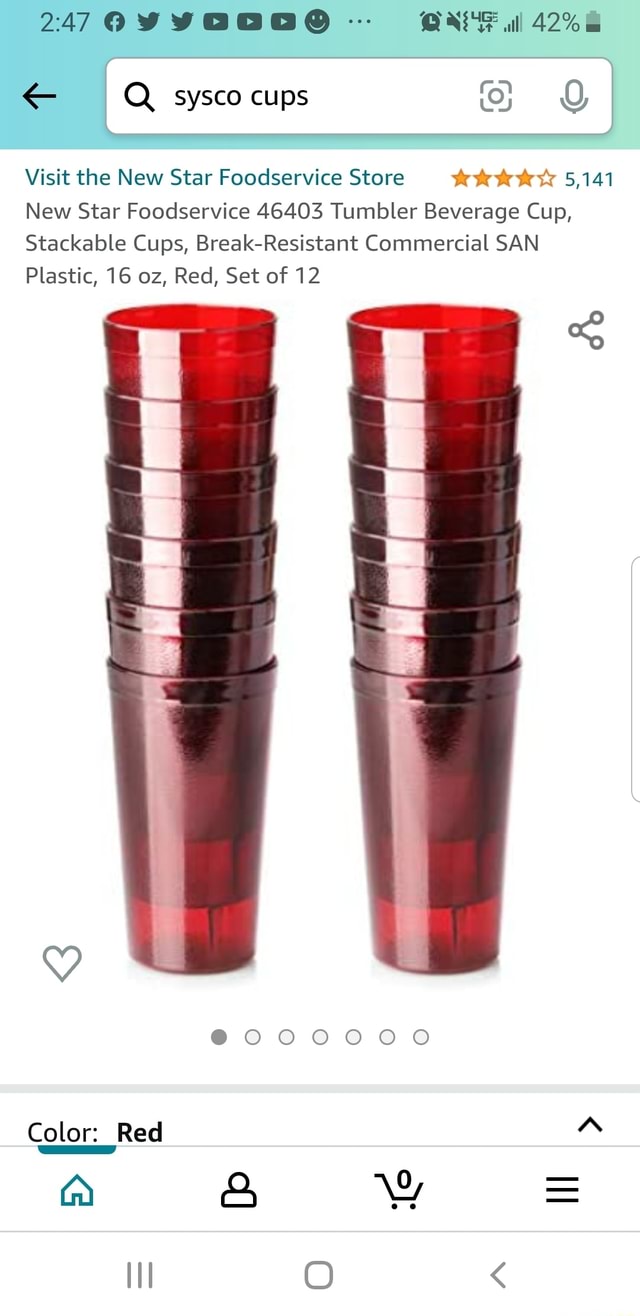The height and width of the screenshot is (1316, 640).
Task: Open recent apps from navigation bar
Action: tap(139, 1275)
